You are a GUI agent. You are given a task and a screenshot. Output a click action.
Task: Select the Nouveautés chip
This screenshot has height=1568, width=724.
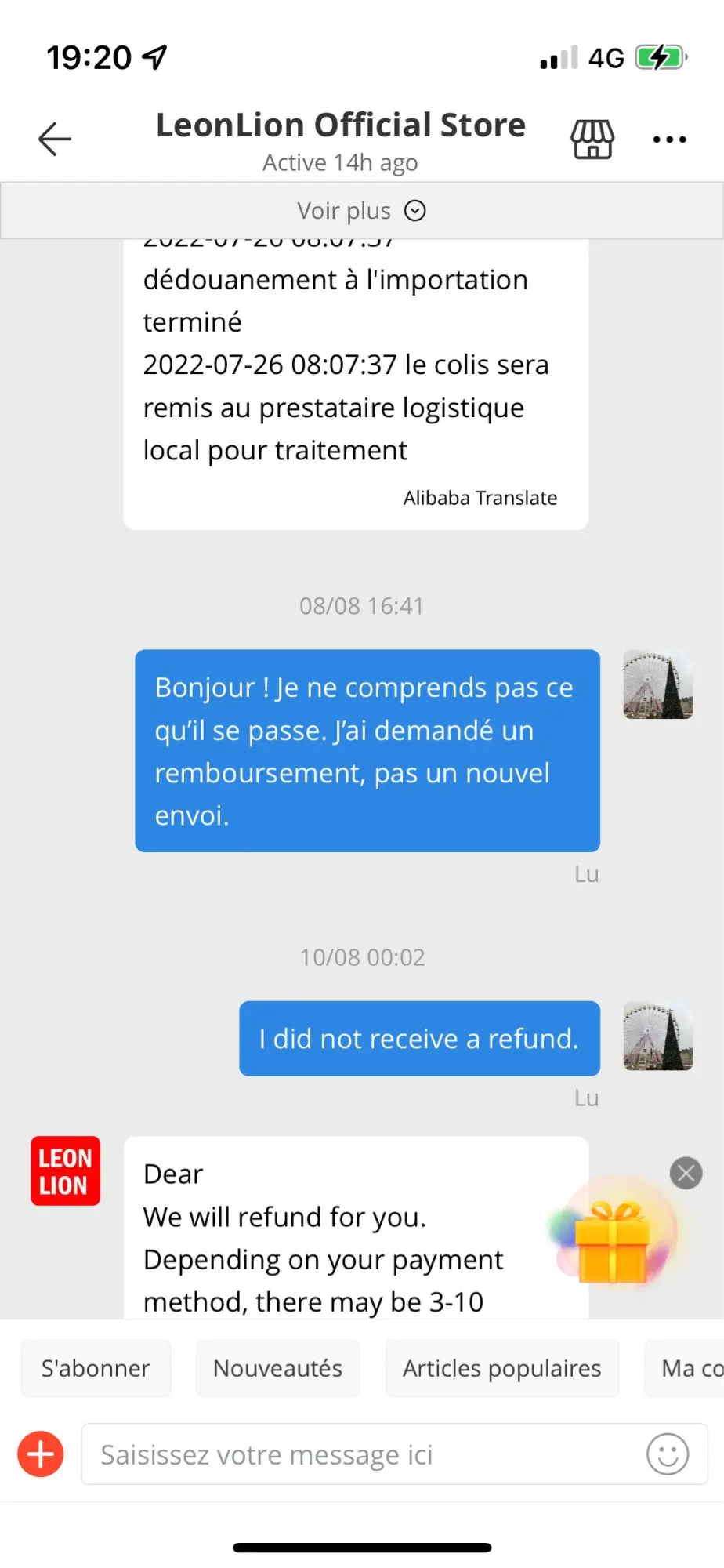[277, 1368]
